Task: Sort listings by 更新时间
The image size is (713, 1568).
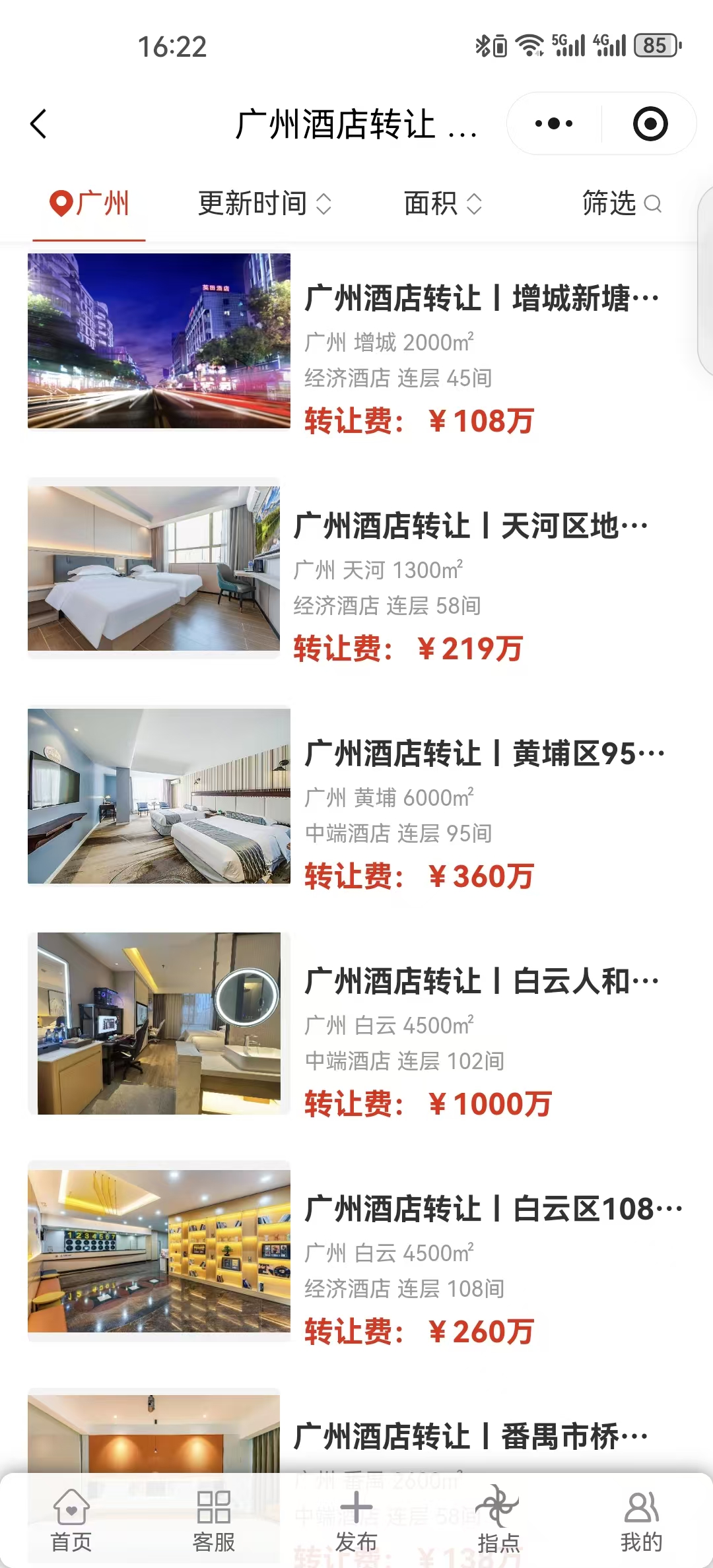Action: [x=264, y=203]
